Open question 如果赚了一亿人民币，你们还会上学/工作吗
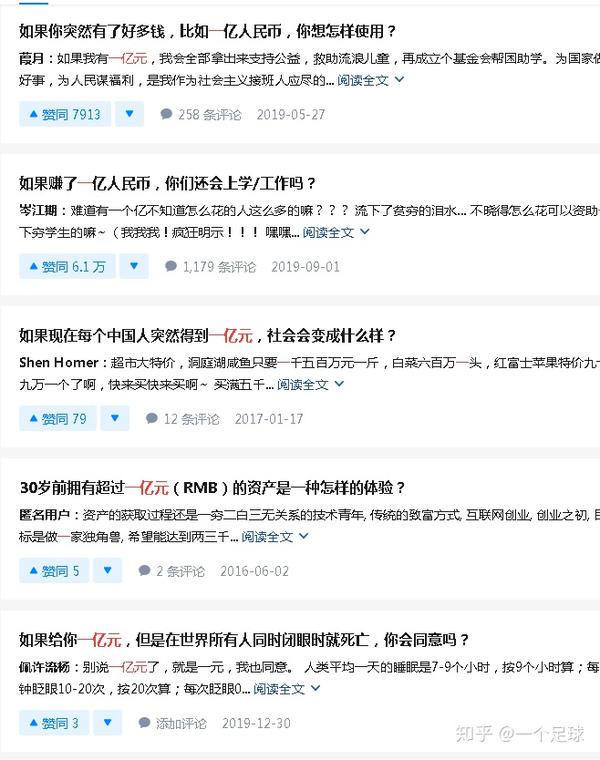600x760 pixels. coord(167,183)
